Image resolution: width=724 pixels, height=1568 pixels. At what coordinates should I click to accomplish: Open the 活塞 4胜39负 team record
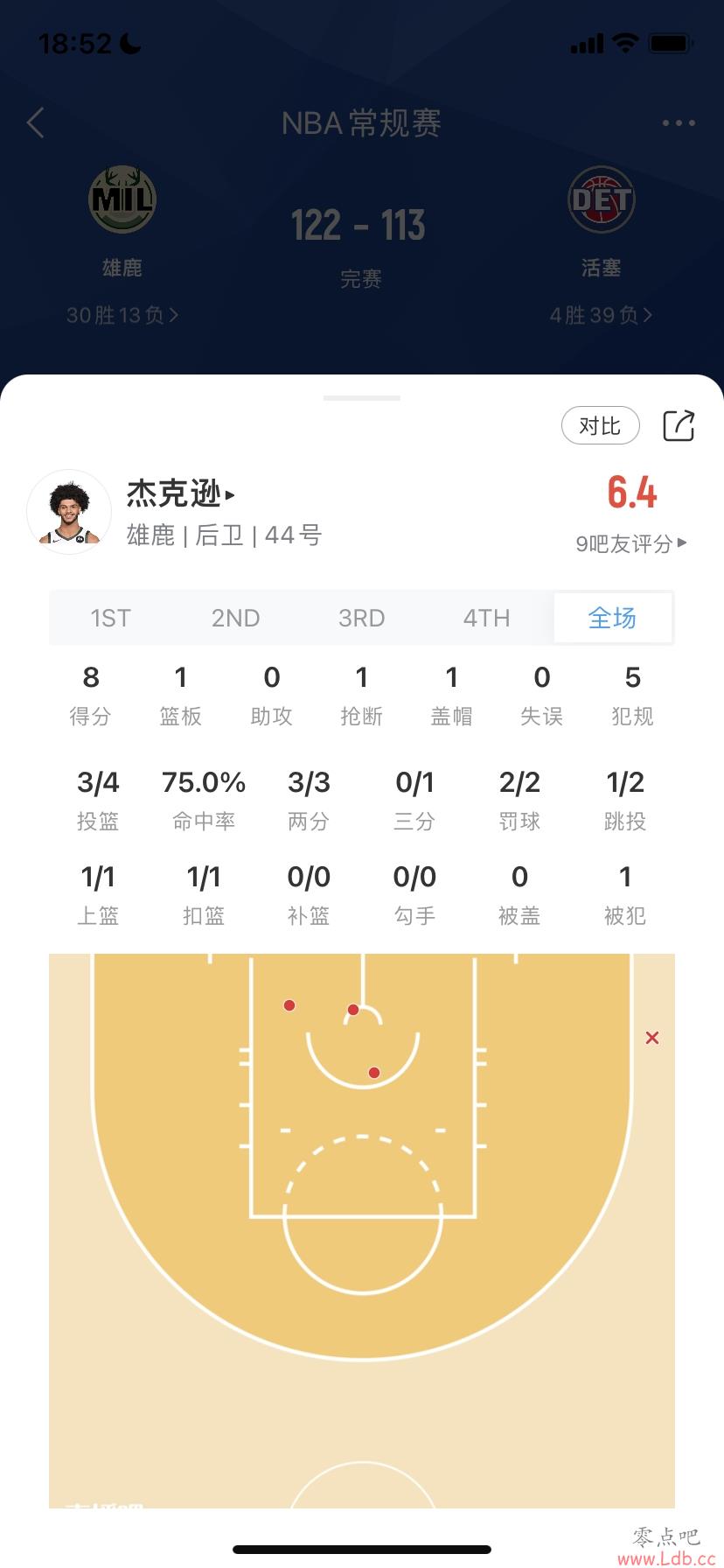(601, 315)
